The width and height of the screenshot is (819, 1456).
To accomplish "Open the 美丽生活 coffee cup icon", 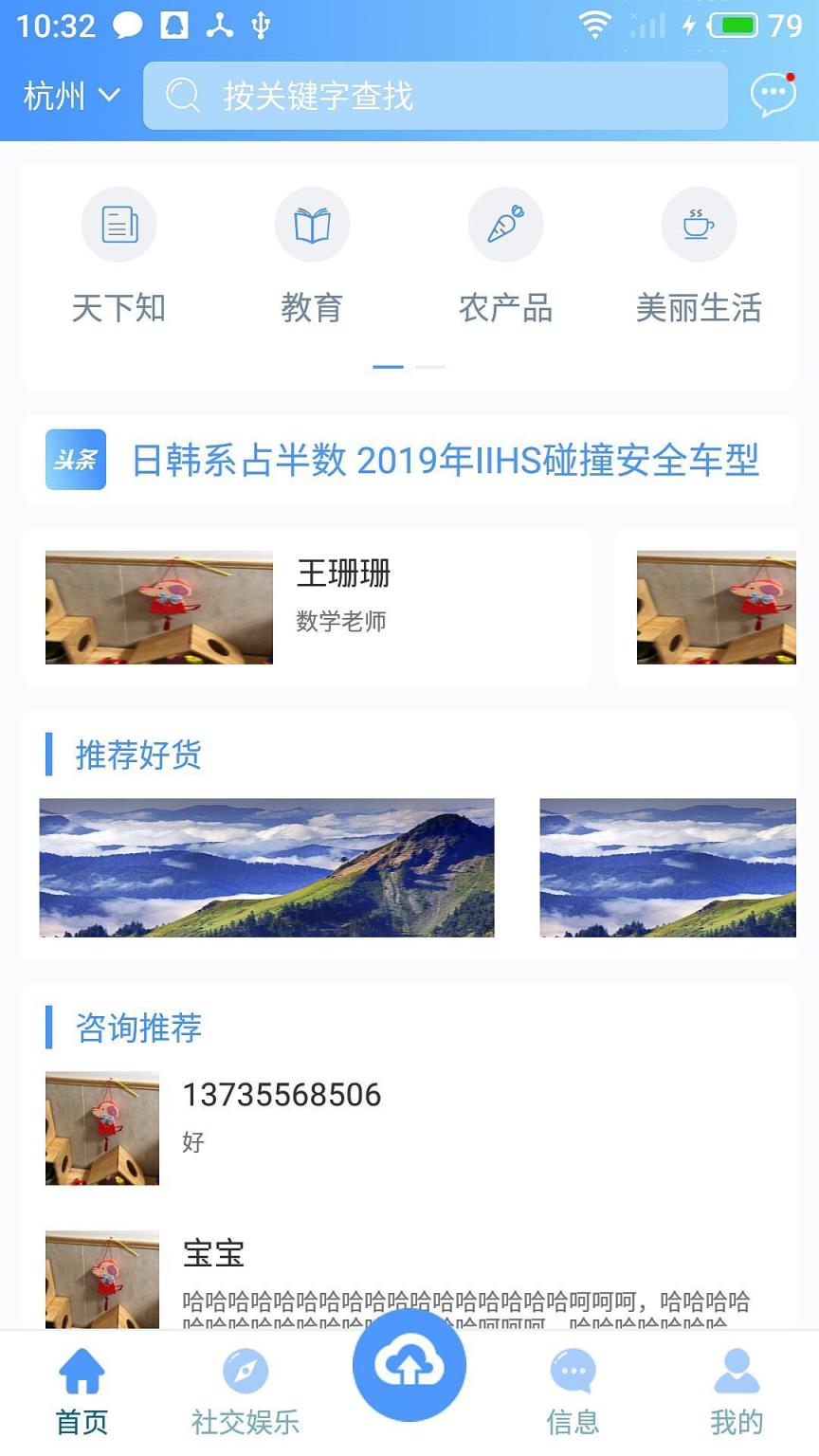I will [x=698, y=224].
